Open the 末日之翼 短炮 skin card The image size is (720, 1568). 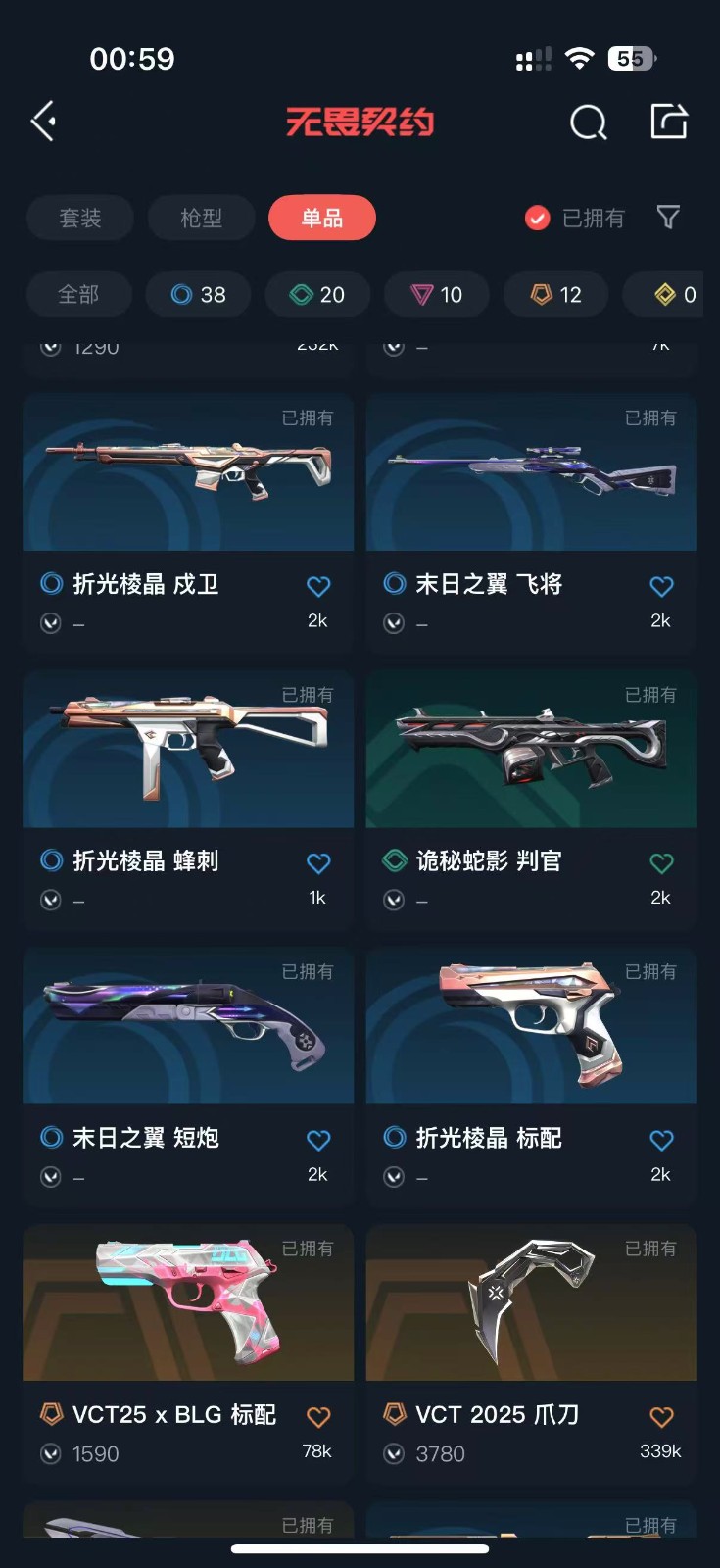pos(188,1039)
